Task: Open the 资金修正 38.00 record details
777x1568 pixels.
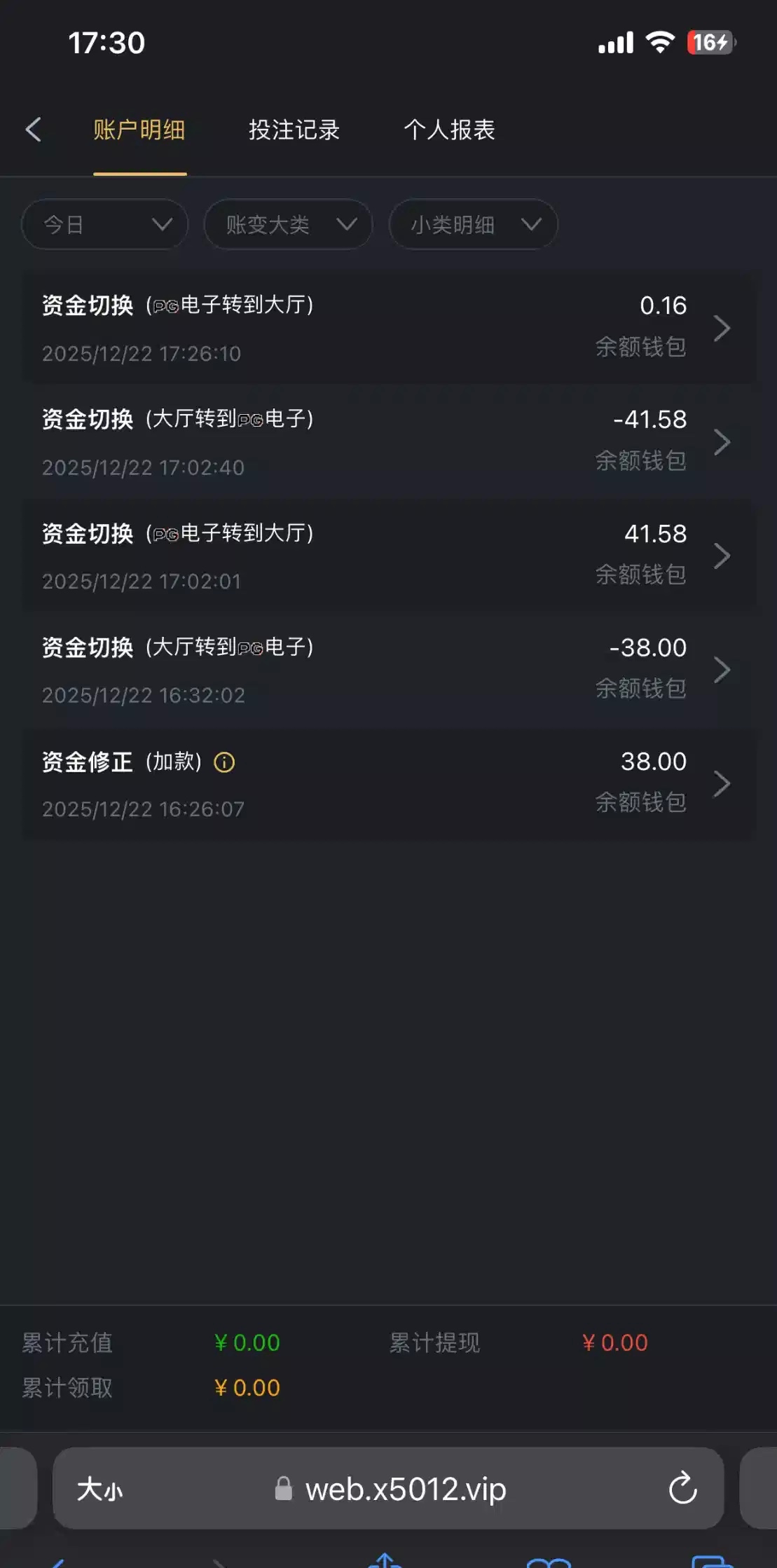Action: tap(389, 784)
